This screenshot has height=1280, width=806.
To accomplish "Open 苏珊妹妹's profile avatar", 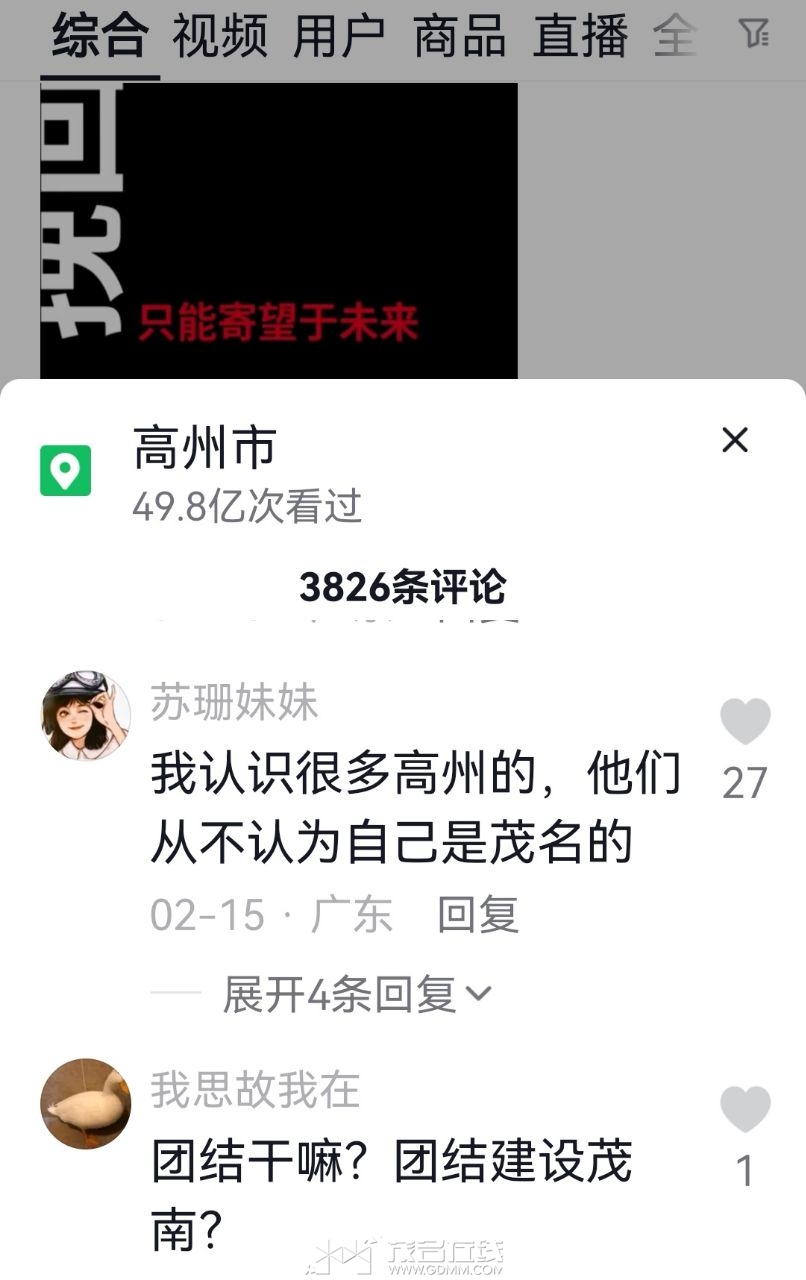I will (x=86, y=715).
